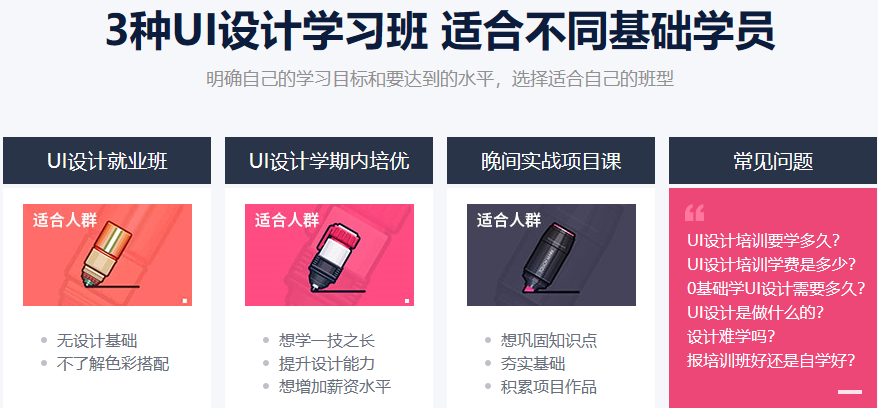Open the UI设计学期内培优 course card
This screenshot has width=878, height=408.
[329, 161]
